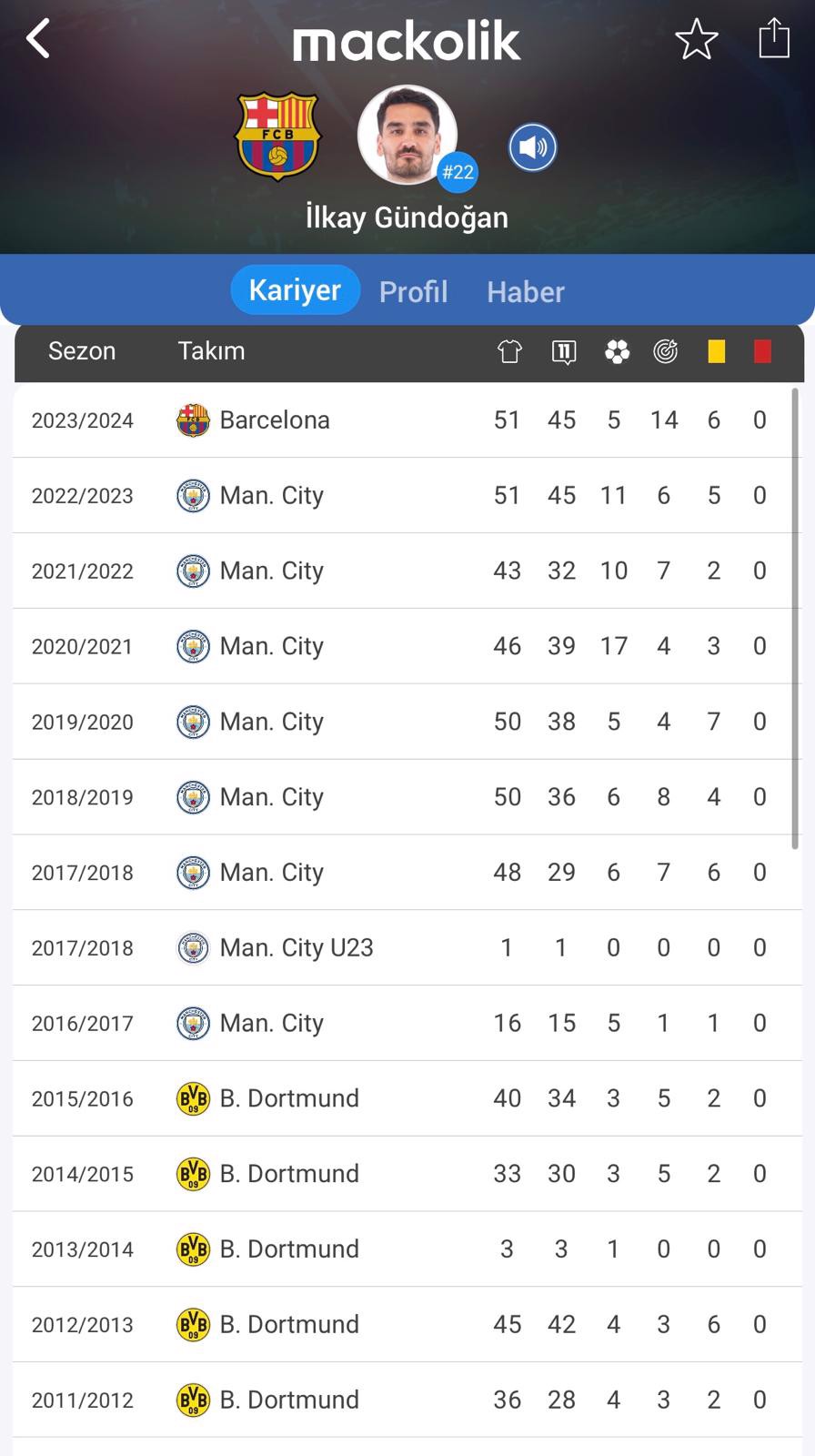
Task: Go back using the top-left arrow
Action: point(38,39)
